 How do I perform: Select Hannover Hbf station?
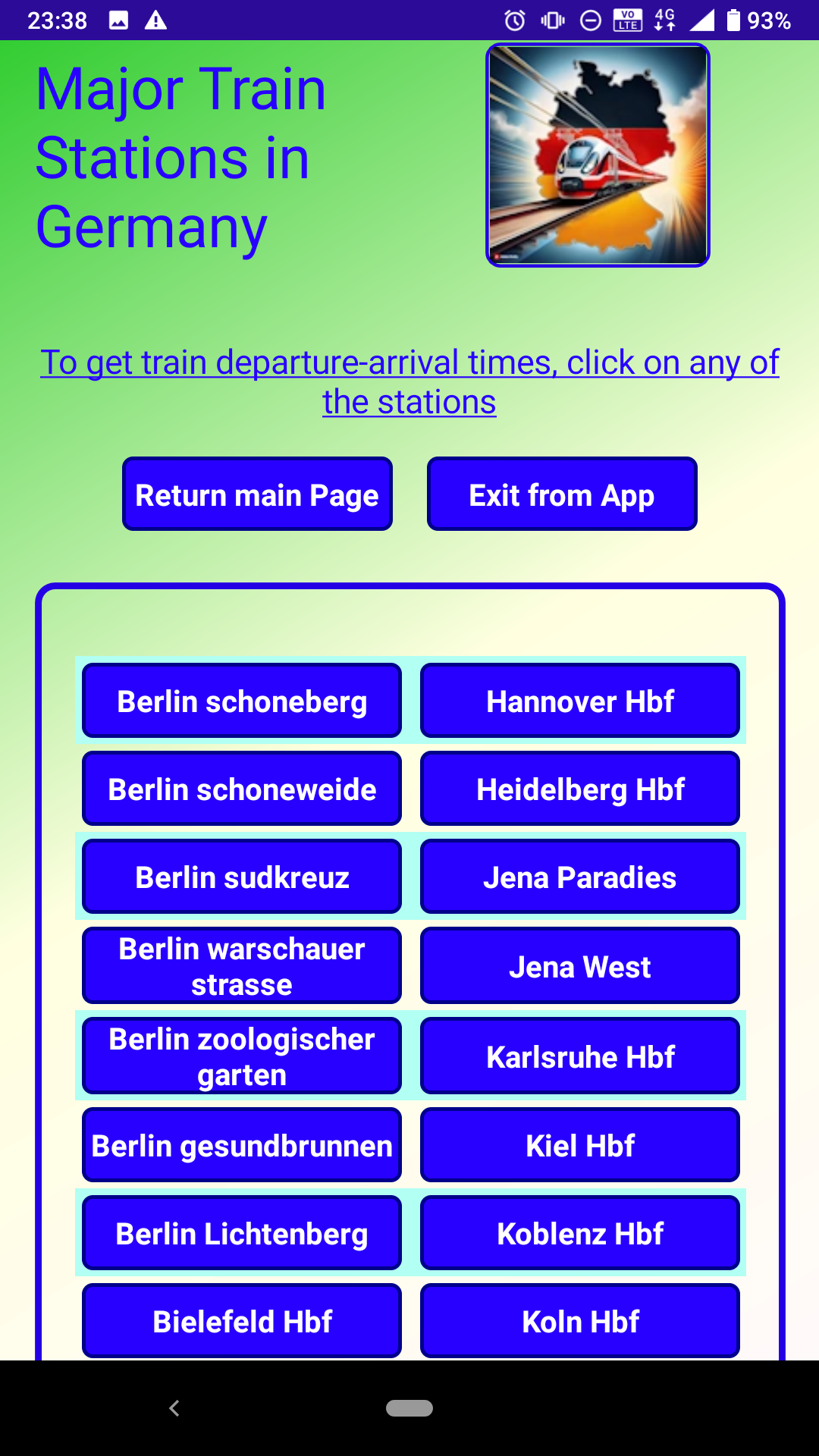tap(580, 701)
